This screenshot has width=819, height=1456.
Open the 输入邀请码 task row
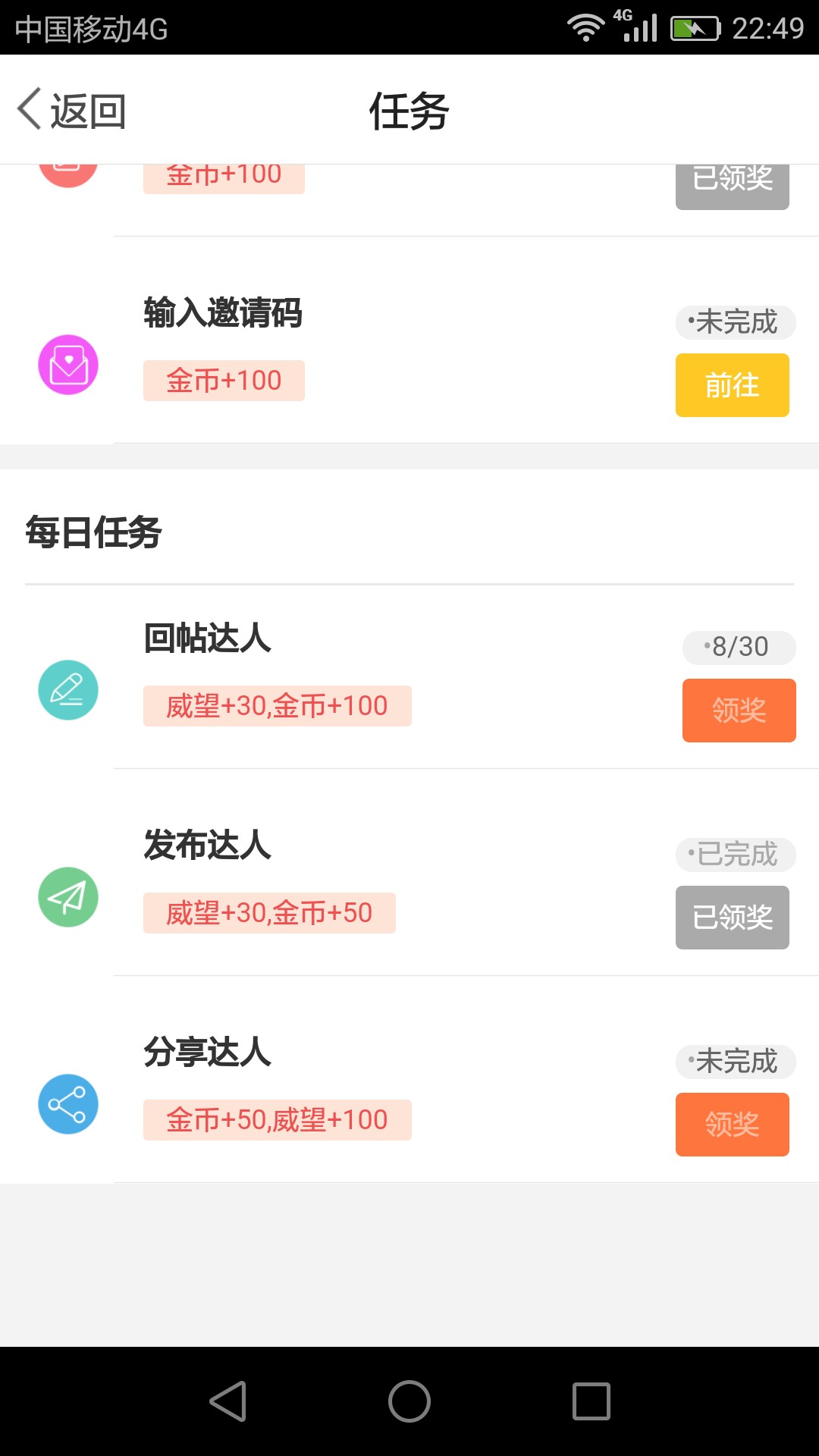[409, 340]
